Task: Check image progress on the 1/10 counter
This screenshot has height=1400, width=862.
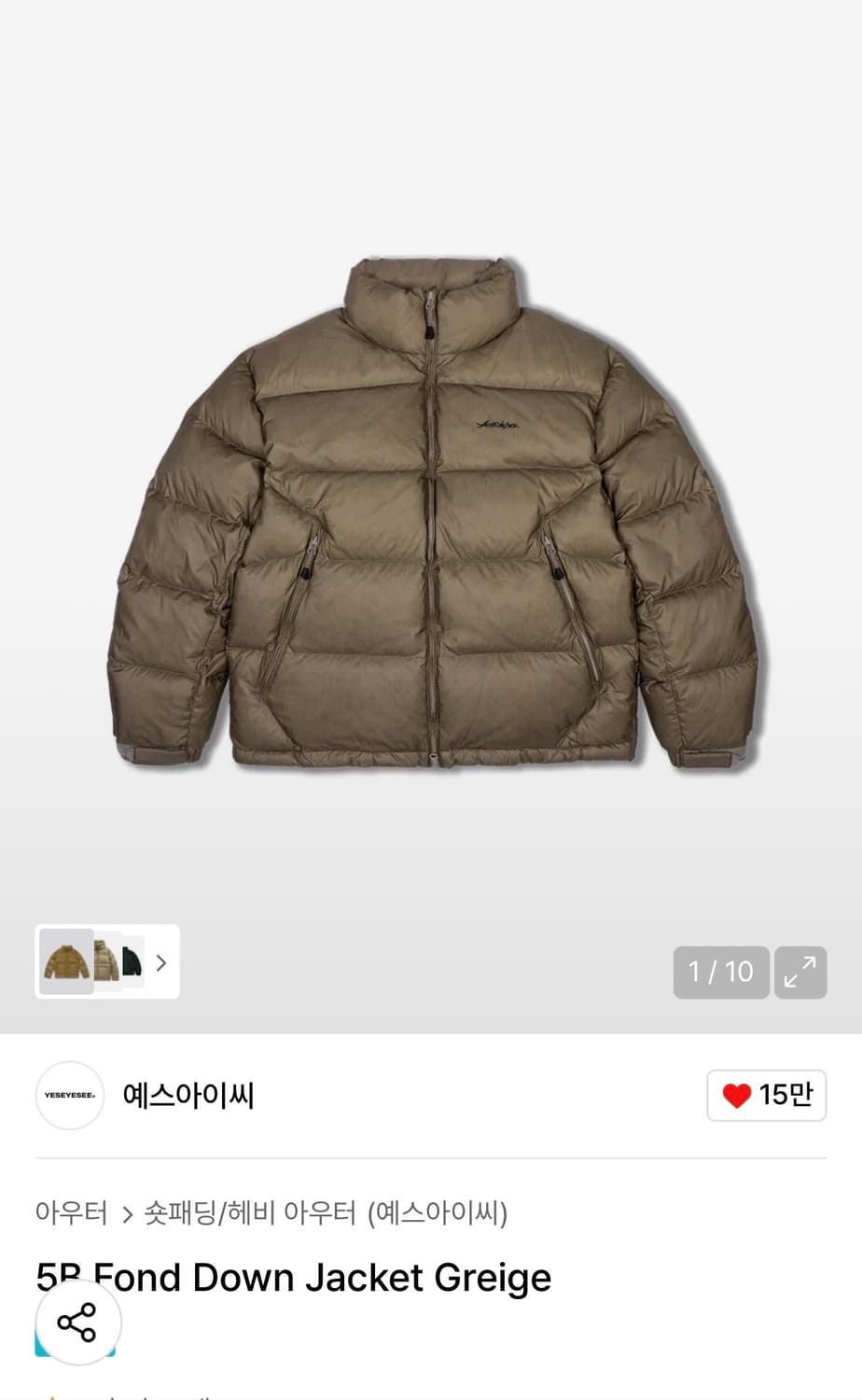Action: click(x=721, y=972)
